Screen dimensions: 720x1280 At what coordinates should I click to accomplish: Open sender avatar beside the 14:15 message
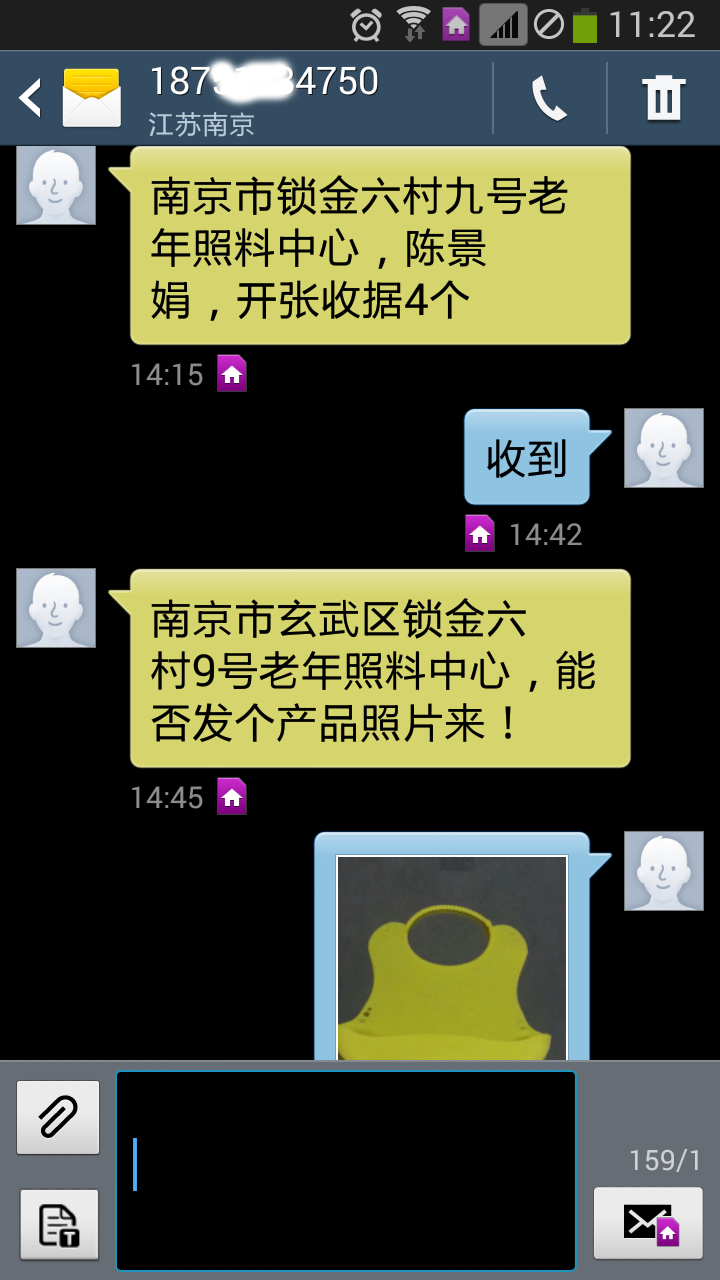[56, 186]
